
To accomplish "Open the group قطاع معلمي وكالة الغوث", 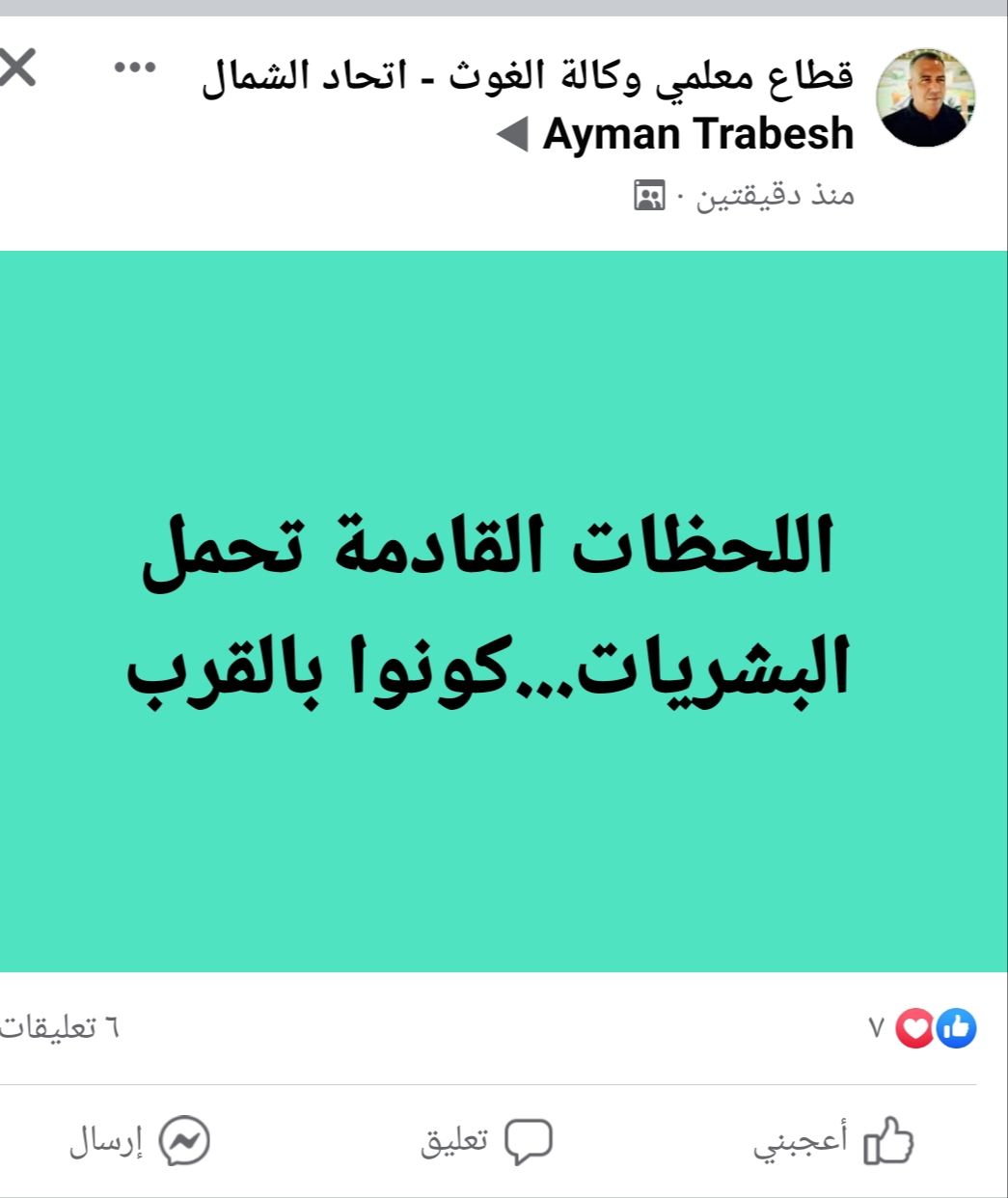I will coord(529,77).
